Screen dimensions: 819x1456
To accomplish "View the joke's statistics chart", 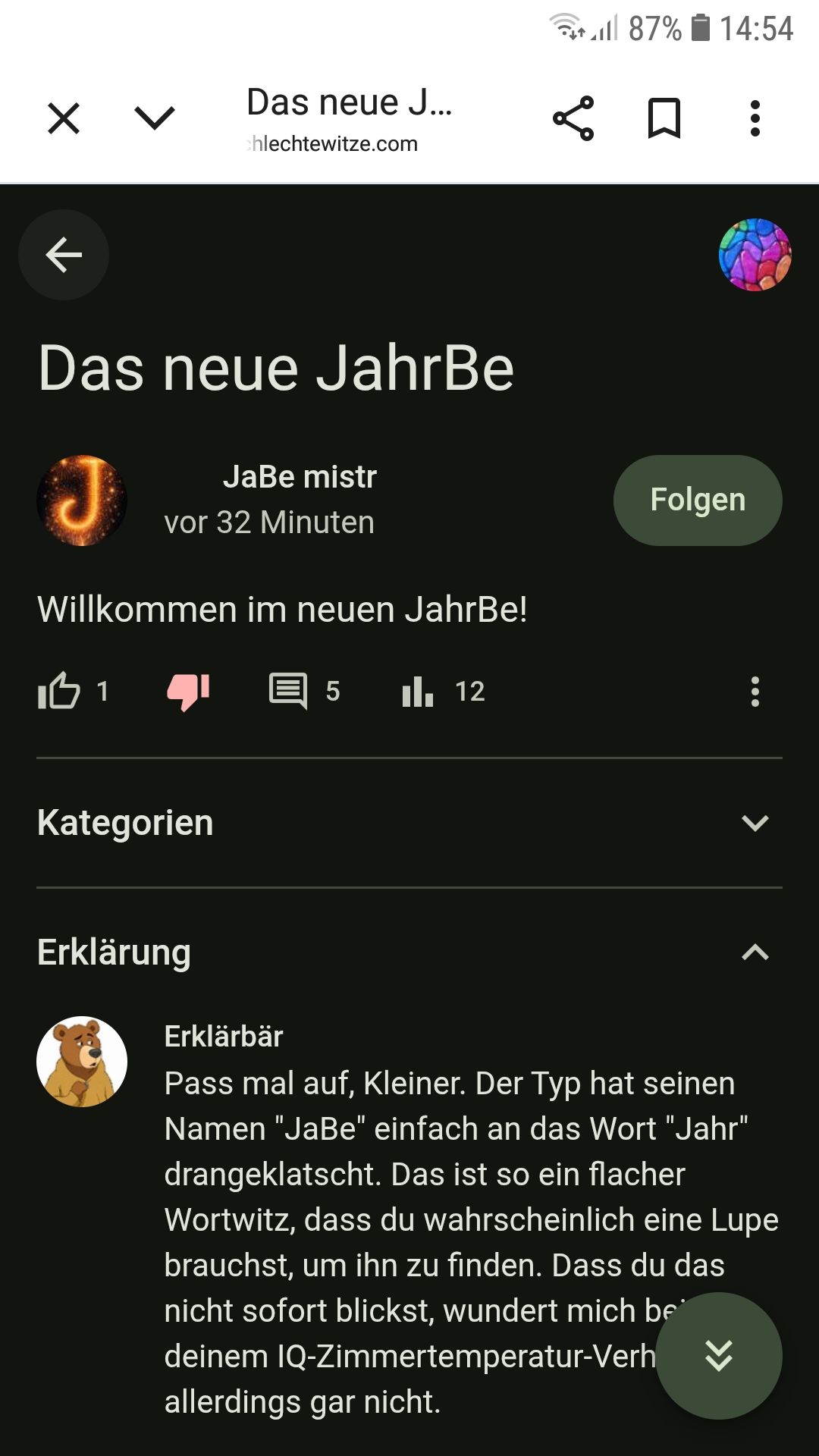I will click(x=418, y=691).
